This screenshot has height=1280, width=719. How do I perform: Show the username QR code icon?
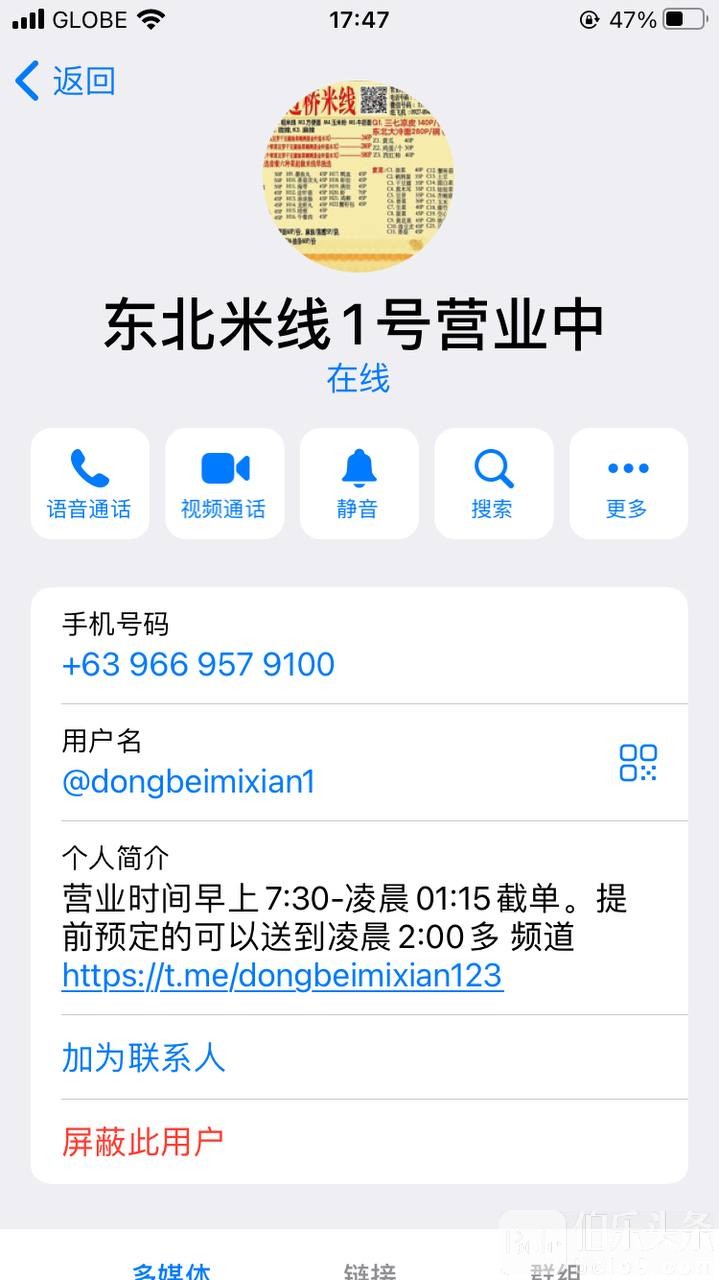[638, 762]
